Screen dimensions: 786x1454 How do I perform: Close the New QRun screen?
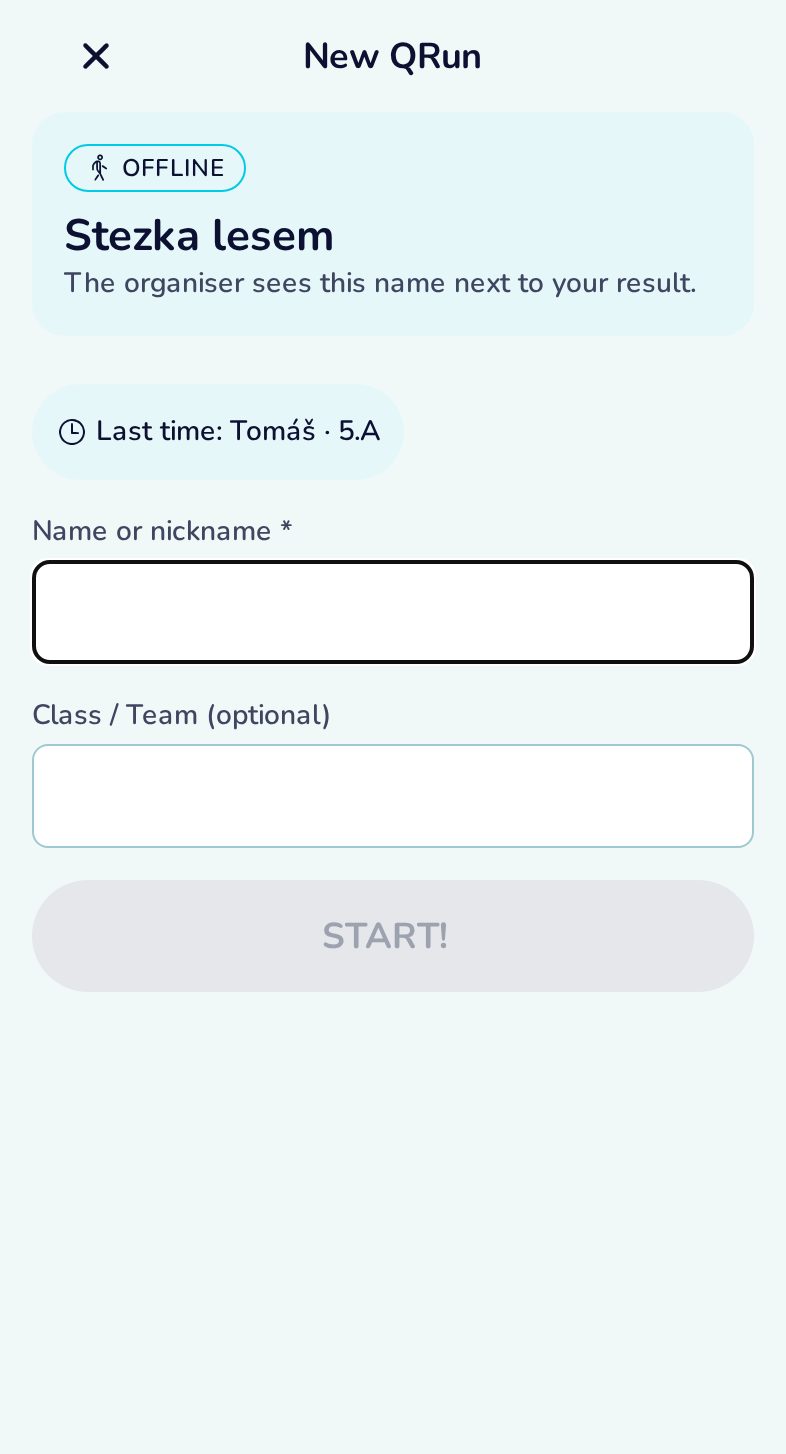click(x=96, y=56)
